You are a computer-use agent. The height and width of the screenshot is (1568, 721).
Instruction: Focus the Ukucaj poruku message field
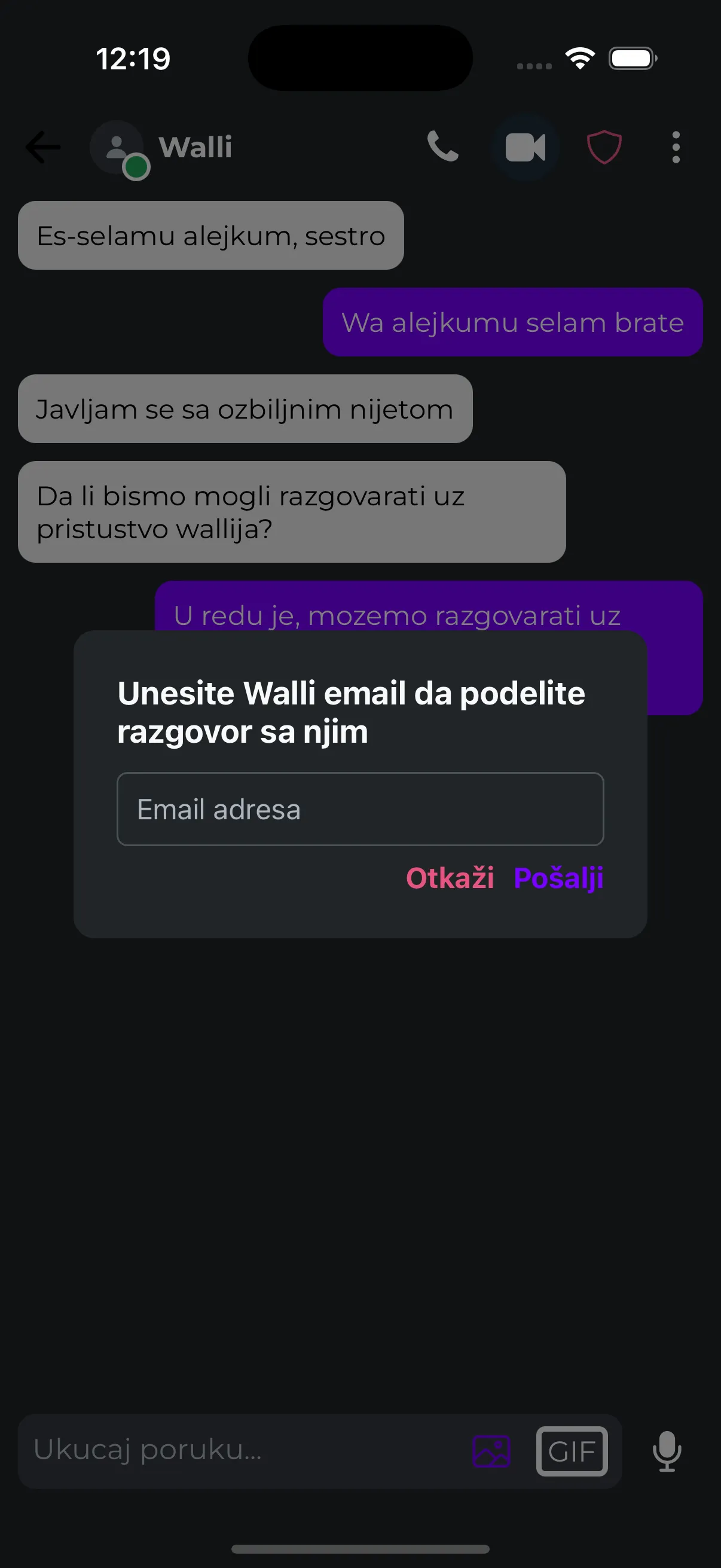243,1451
